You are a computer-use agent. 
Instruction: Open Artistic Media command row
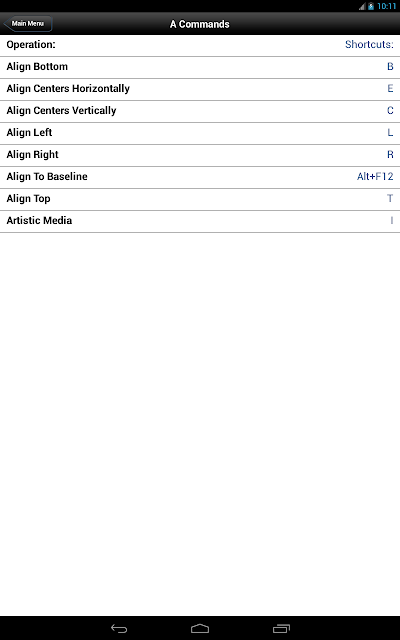tap(200, 222)
